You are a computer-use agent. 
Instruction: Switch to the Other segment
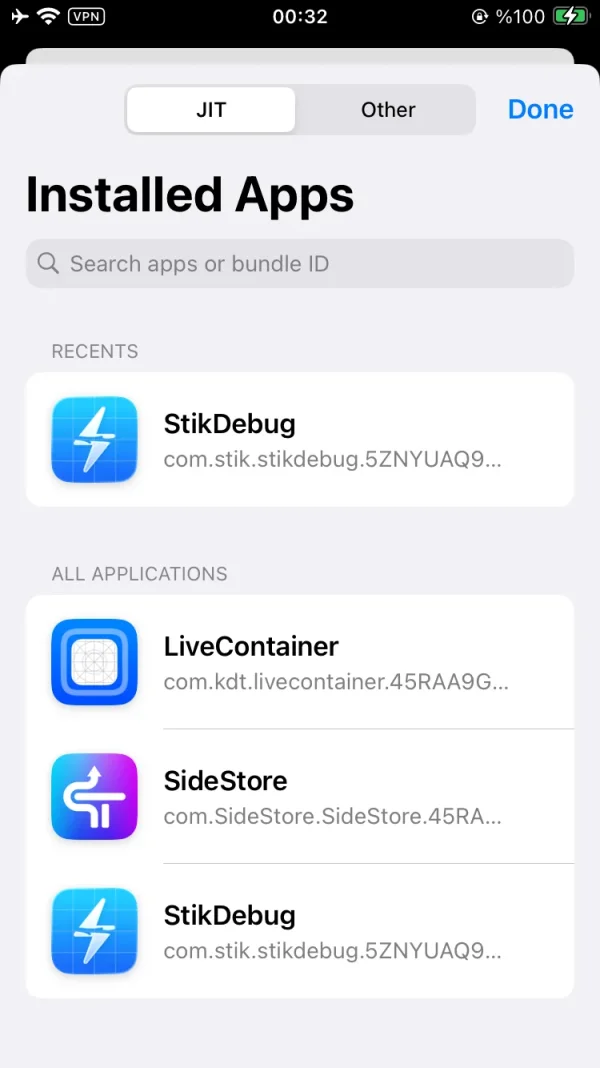(388, 110)
